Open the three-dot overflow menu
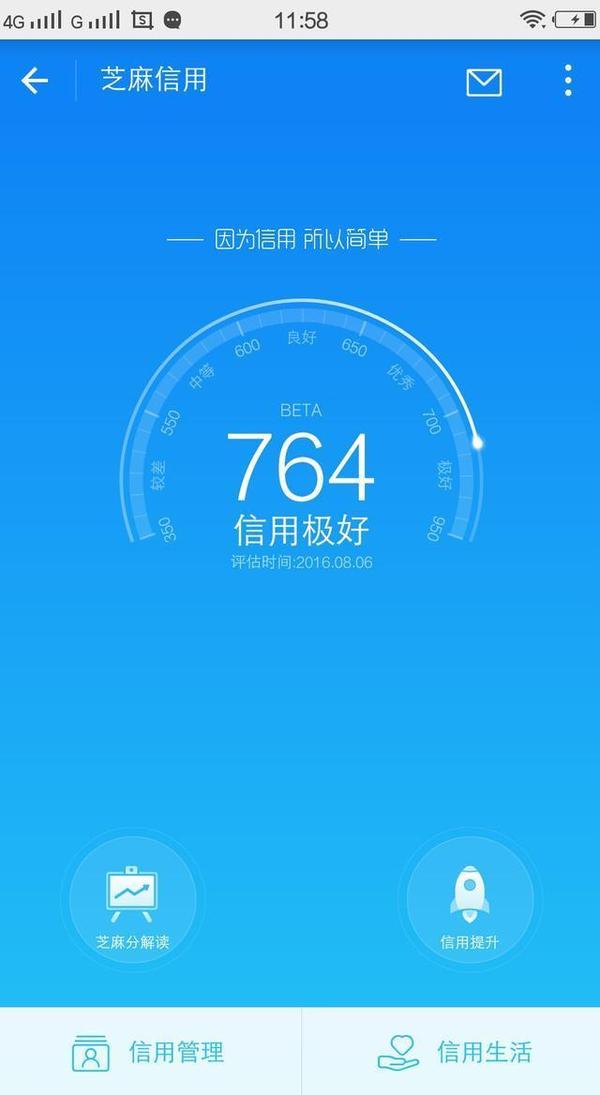 click(x=568, y=81)
